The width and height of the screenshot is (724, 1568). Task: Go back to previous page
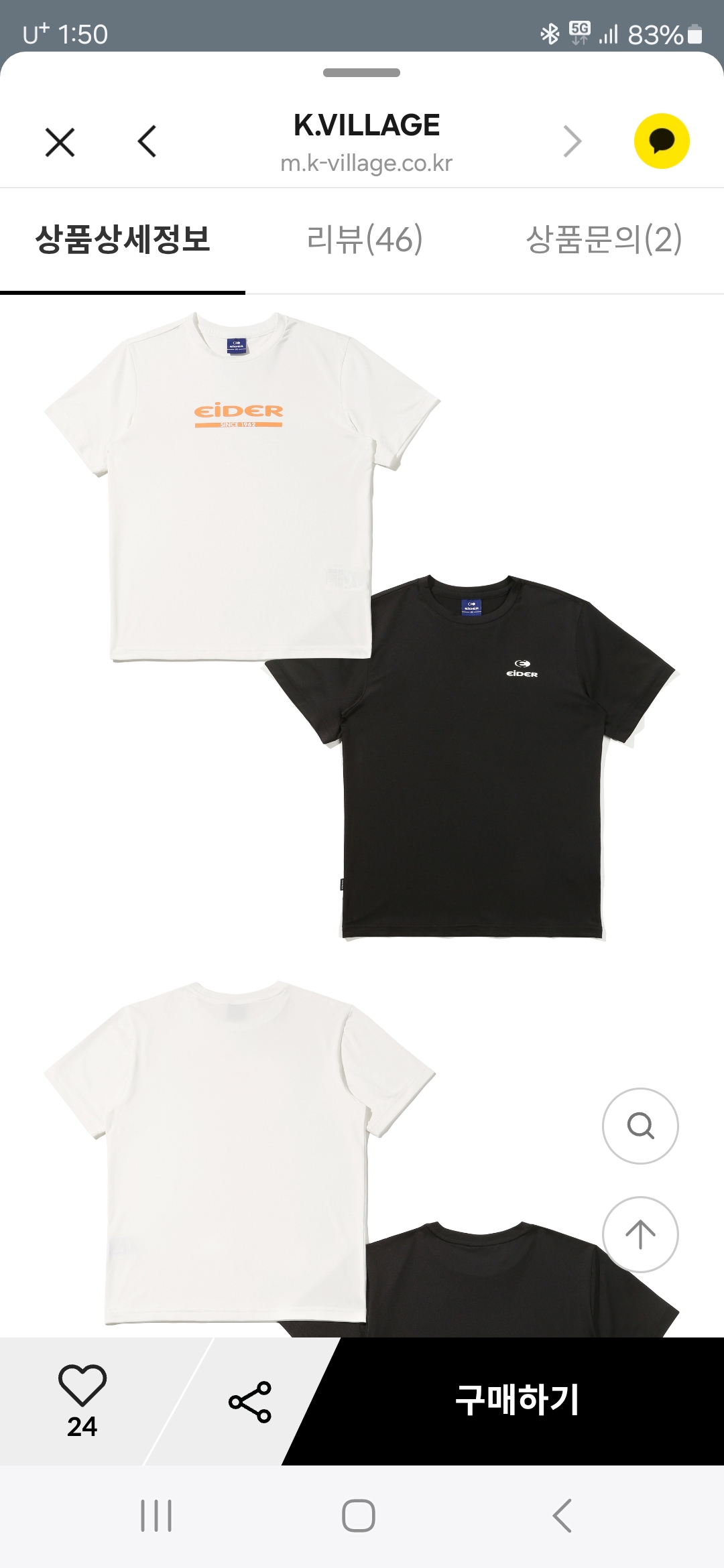coord(147,141)
